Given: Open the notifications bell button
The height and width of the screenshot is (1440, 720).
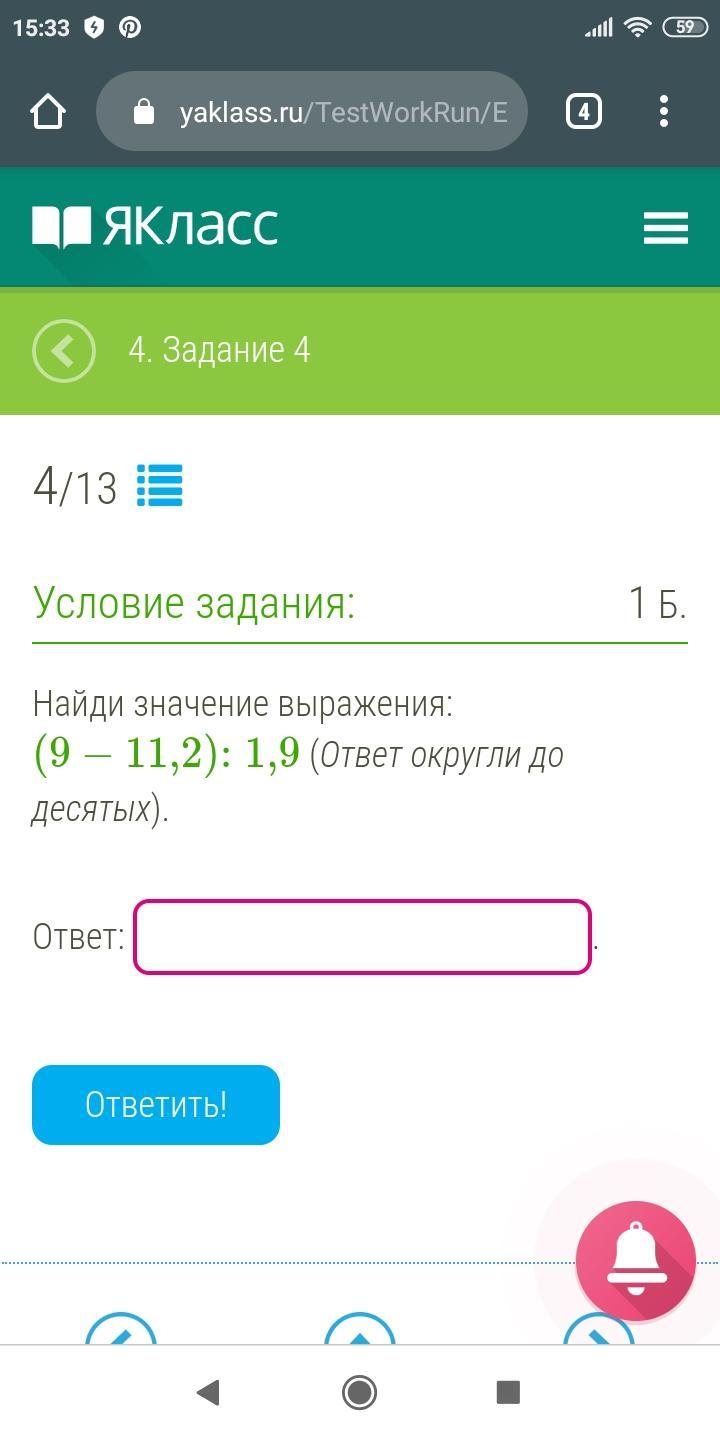Looking at the screenshot, I should click(x=636, y=1262).
